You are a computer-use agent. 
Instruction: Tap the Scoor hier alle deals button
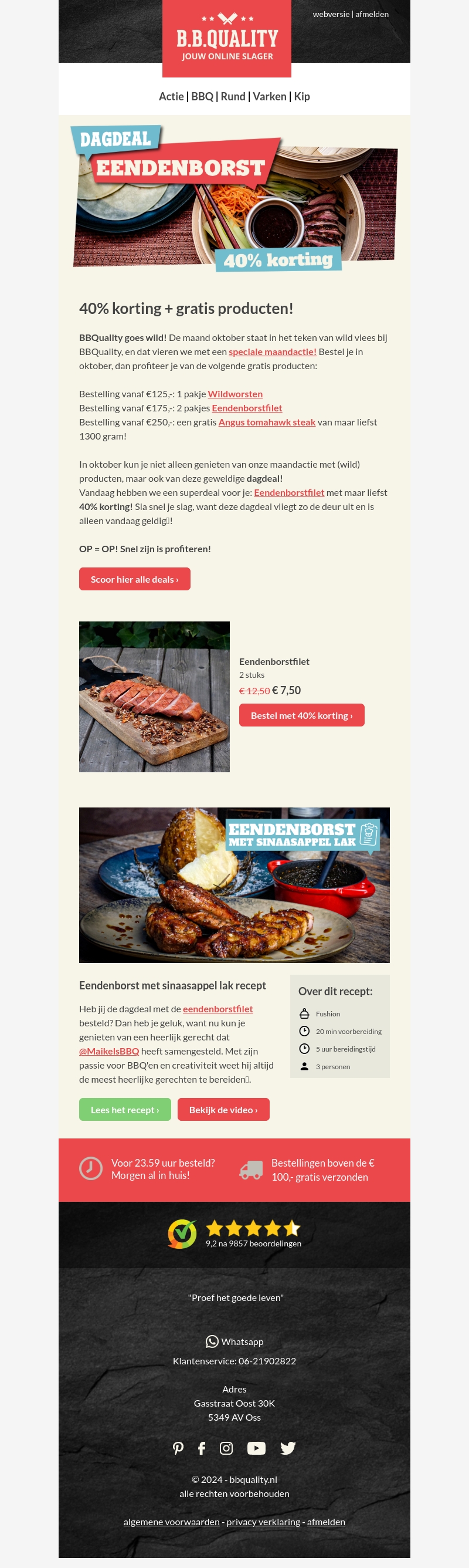click(134, 579)
